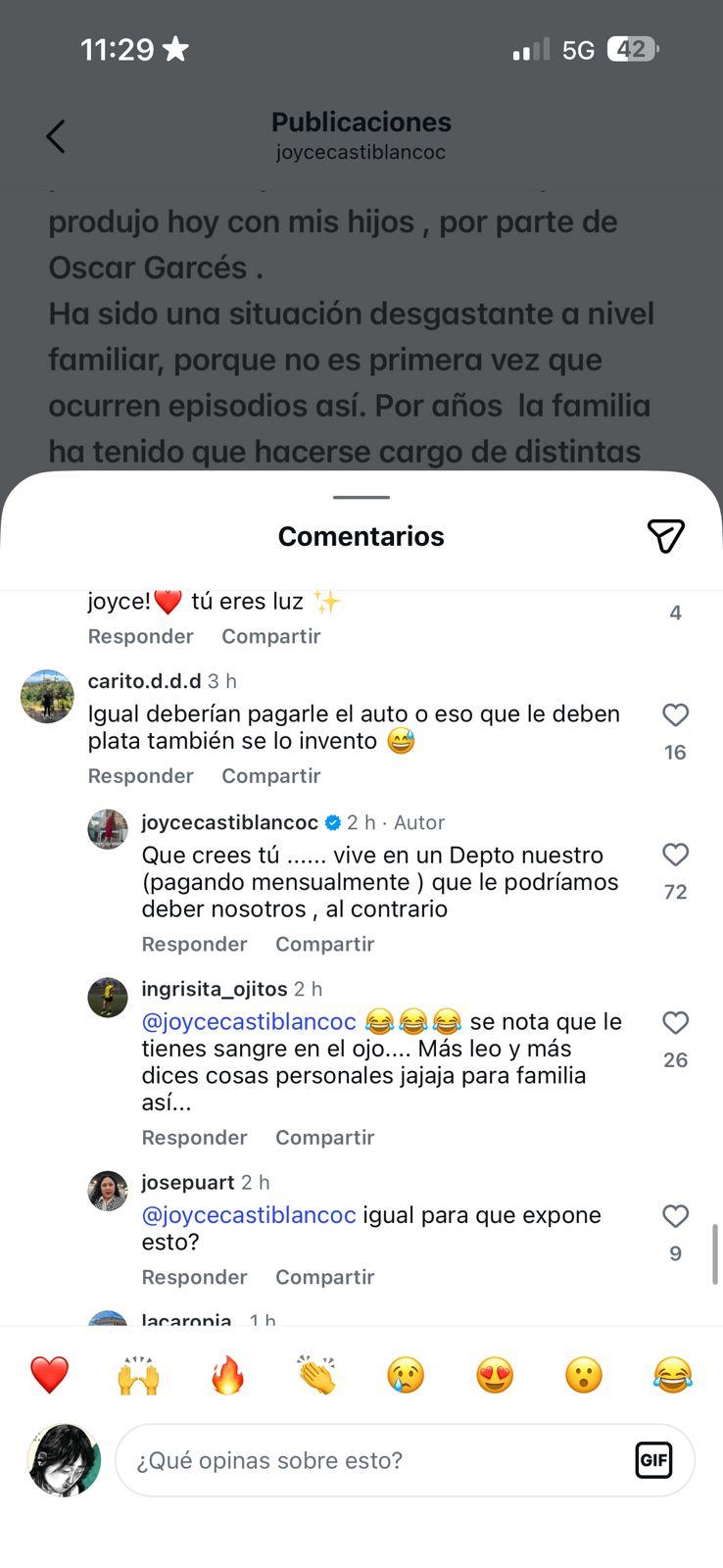Like carito.d.d.d's comment with heart
The image size is (723, 1568).
pyautogui.click(x=675, y=715)
